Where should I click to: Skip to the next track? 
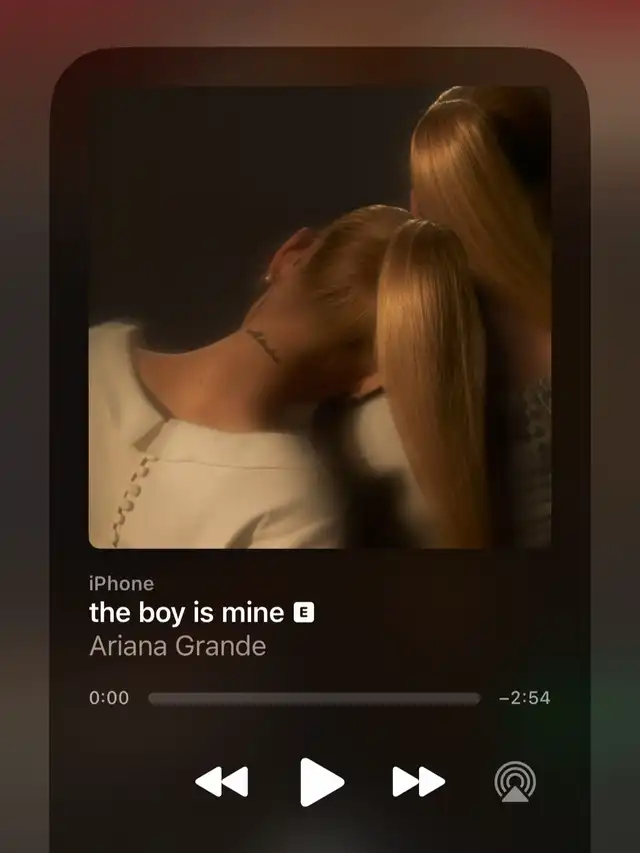click(418, 781)
